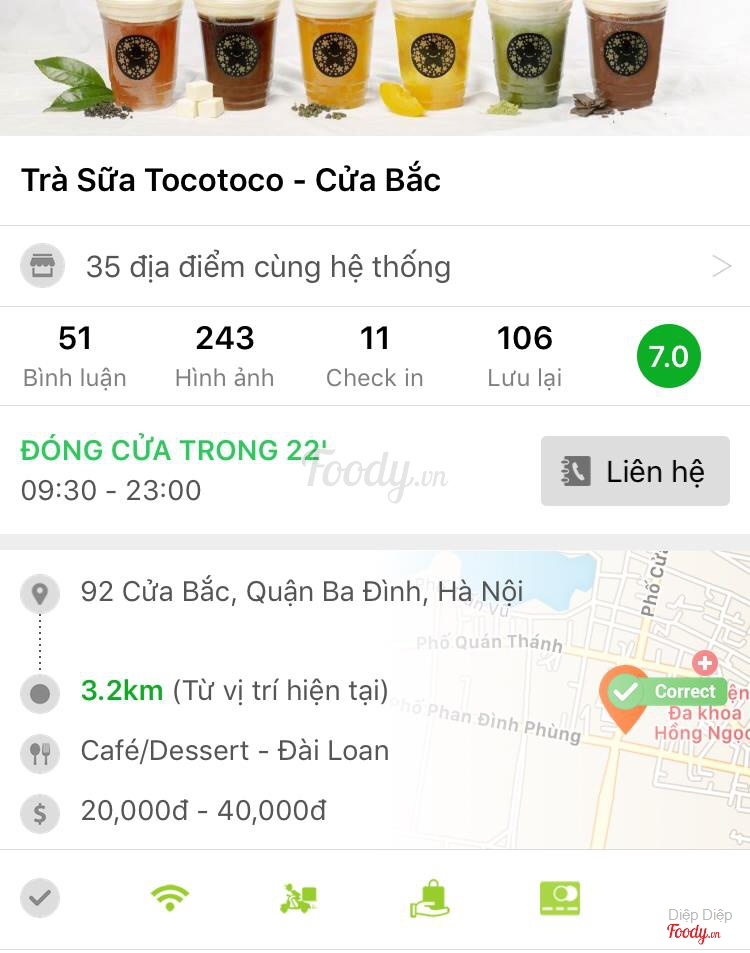Tap the Liên hệ contact button
750x953 pixels.
635,471
